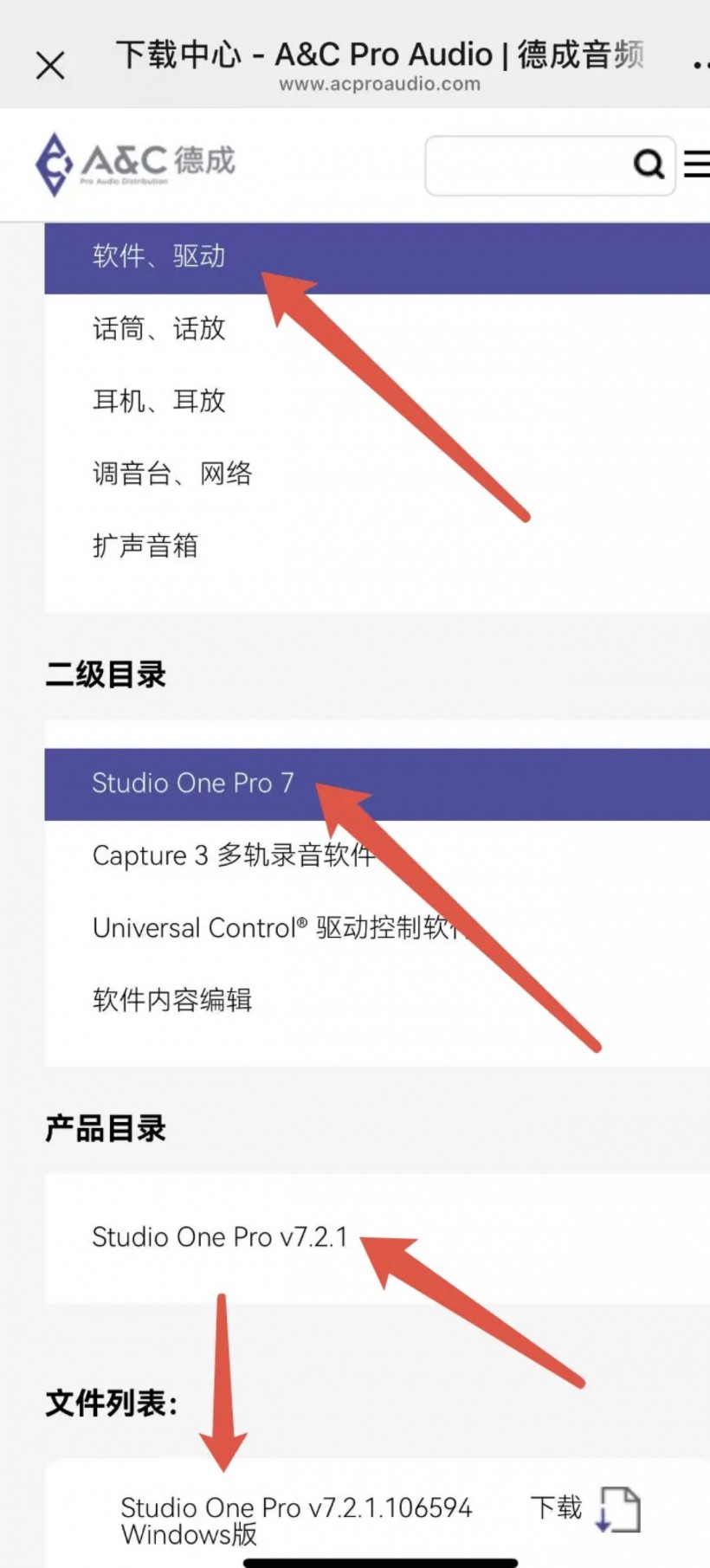Open Universal Control 驱动控制软件

click(x=377, y=928)
